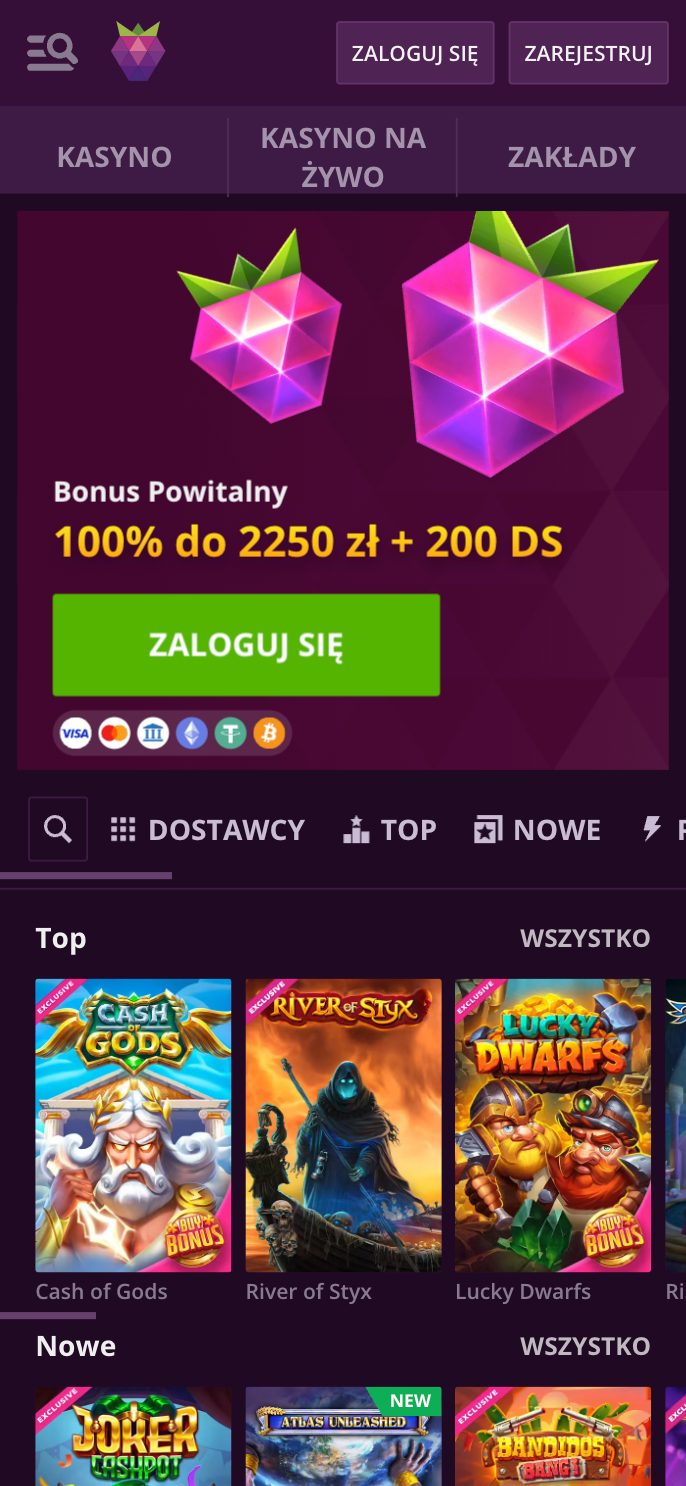Open the game search magnifier

coord(58,829)
